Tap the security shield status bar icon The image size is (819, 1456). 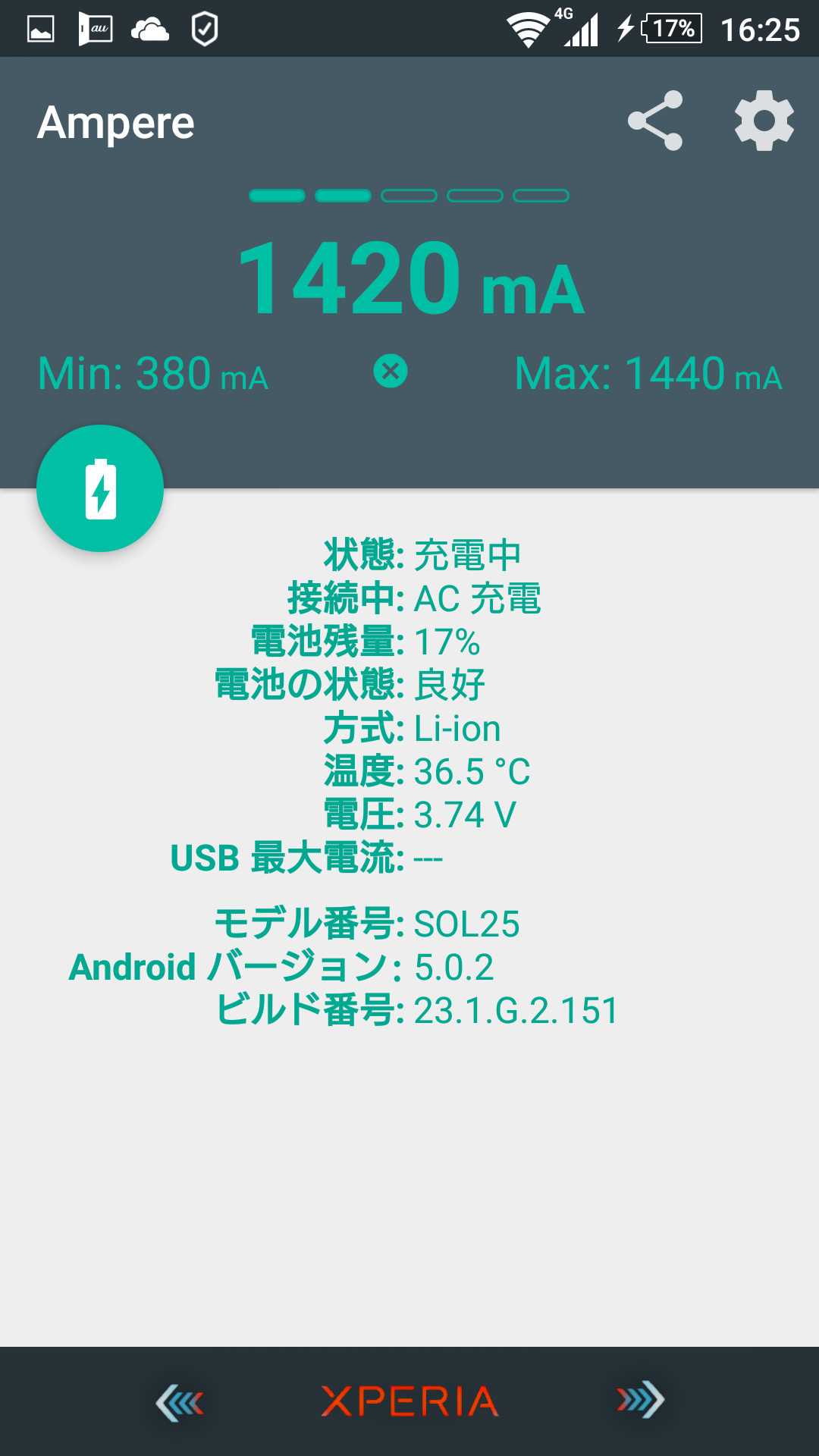(203, 29)
